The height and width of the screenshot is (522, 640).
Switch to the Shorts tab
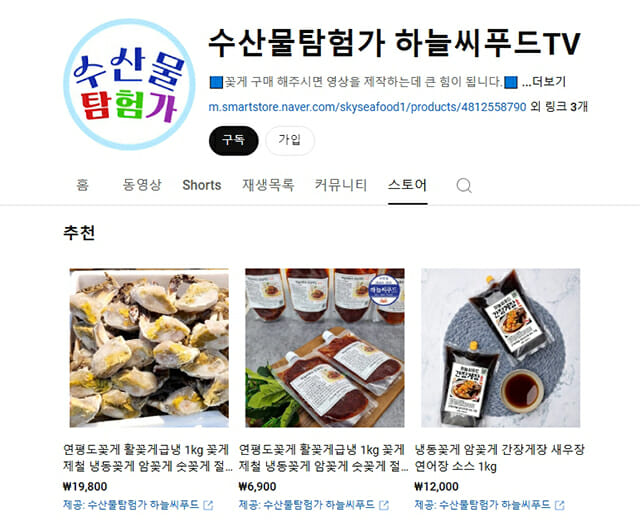tap(201, 185)
